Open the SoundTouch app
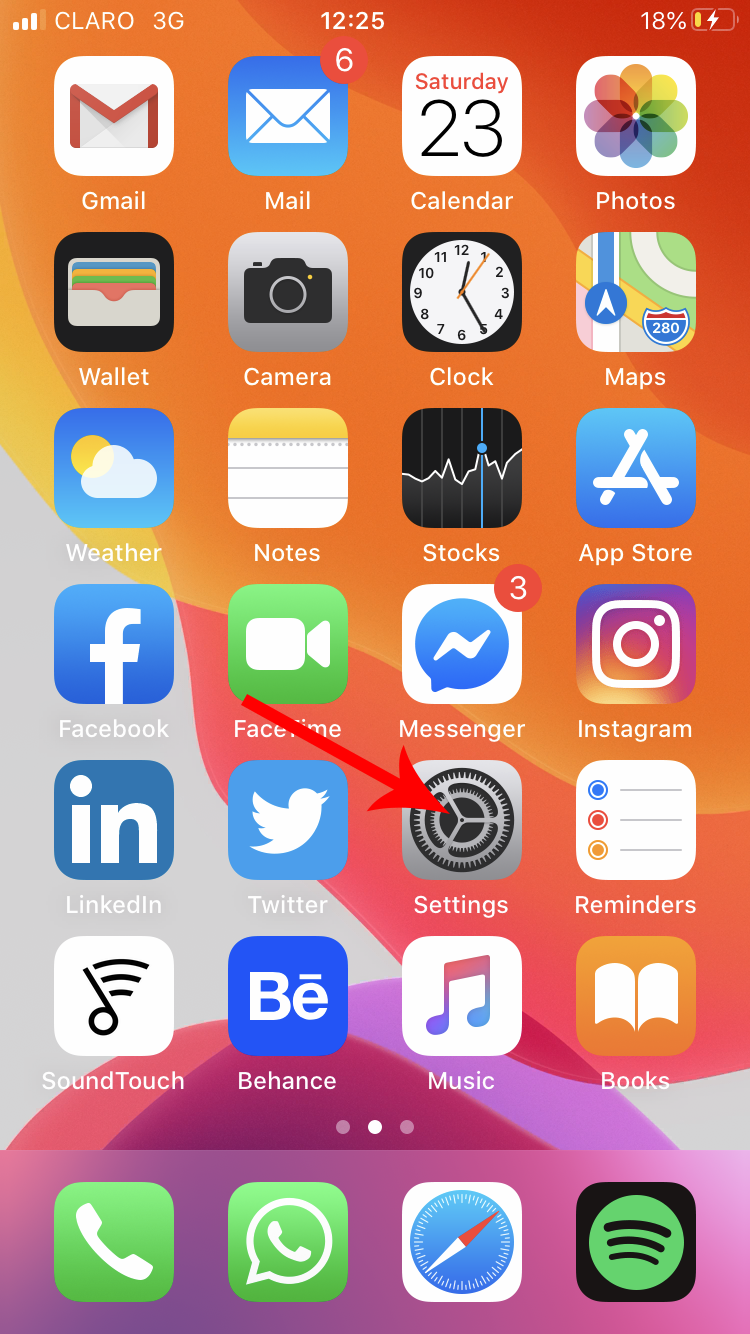The height and width of the screenshot is (1334, 750). click(x=114, y=996)
